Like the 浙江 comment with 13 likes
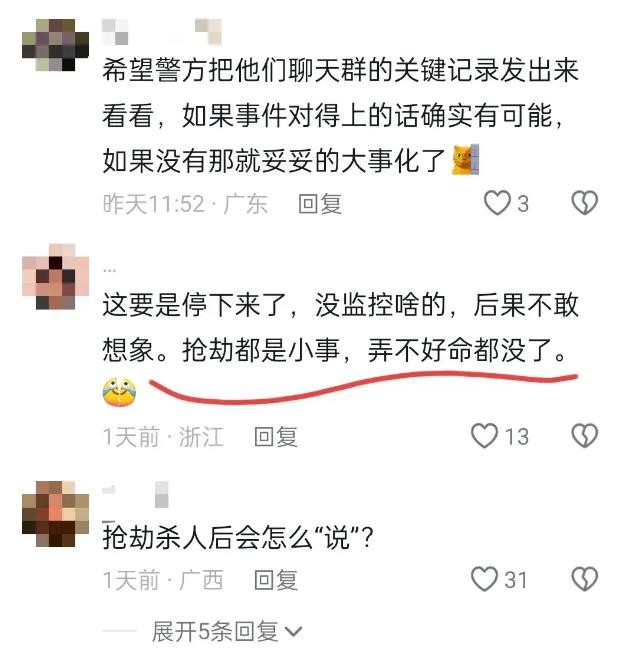 (485, 436)
